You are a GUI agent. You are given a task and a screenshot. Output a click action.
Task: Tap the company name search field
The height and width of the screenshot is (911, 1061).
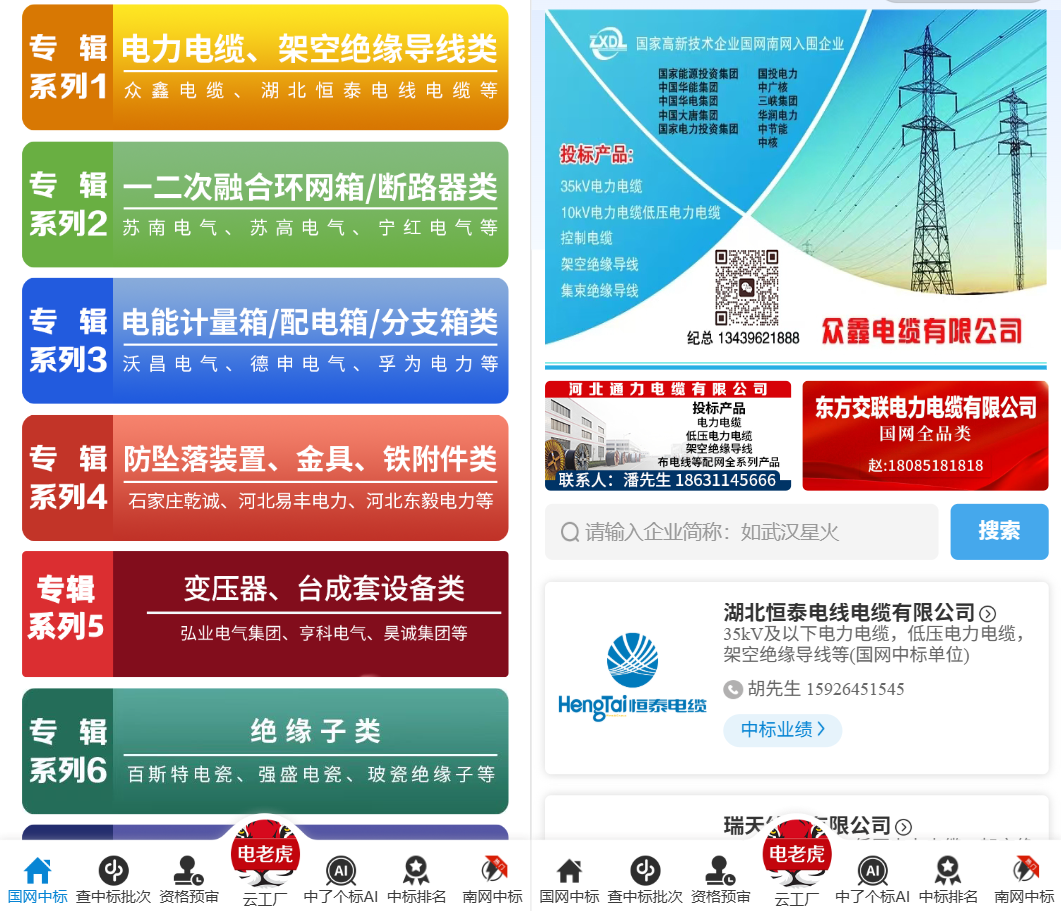741,532
